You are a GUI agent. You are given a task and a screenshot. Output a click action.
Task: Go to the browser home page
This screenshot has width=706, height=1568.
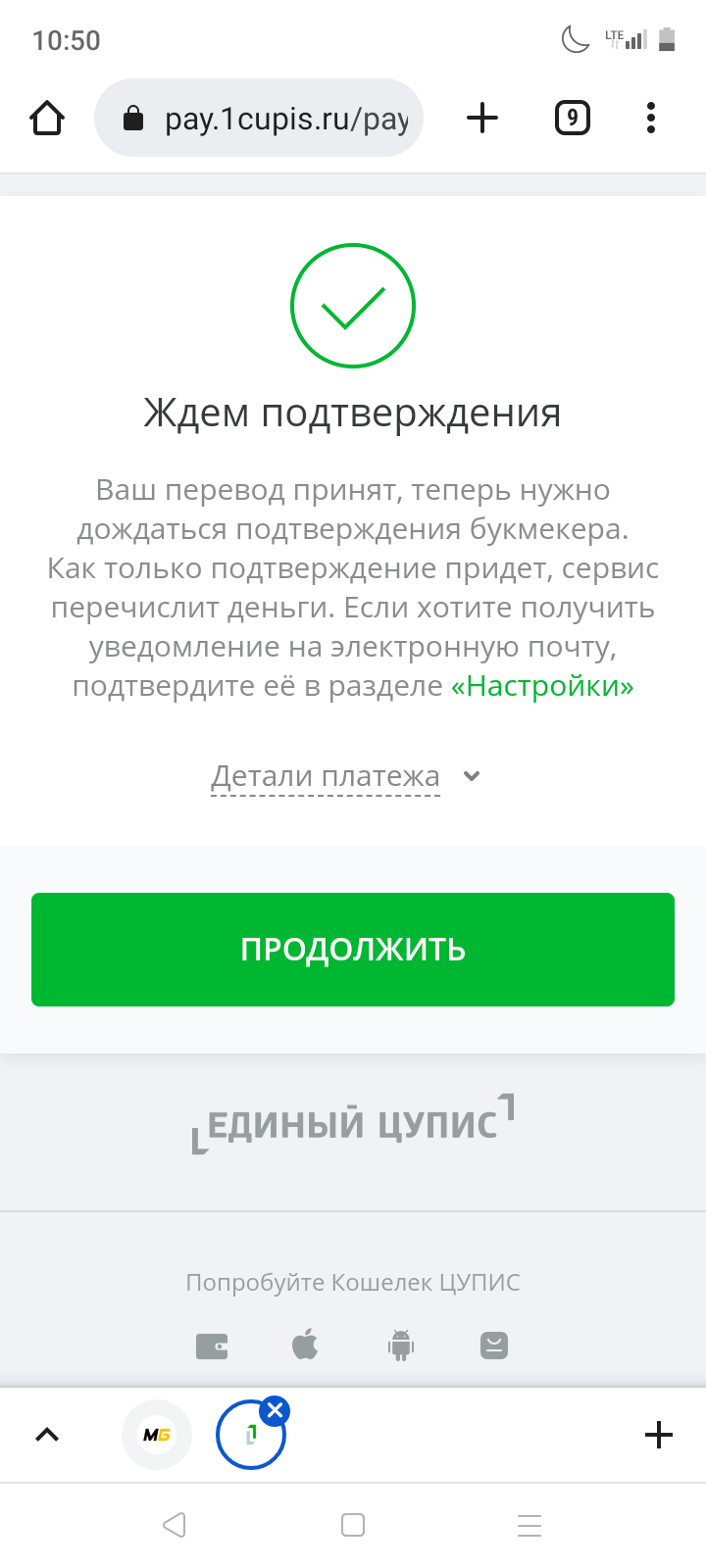(47, 119)
